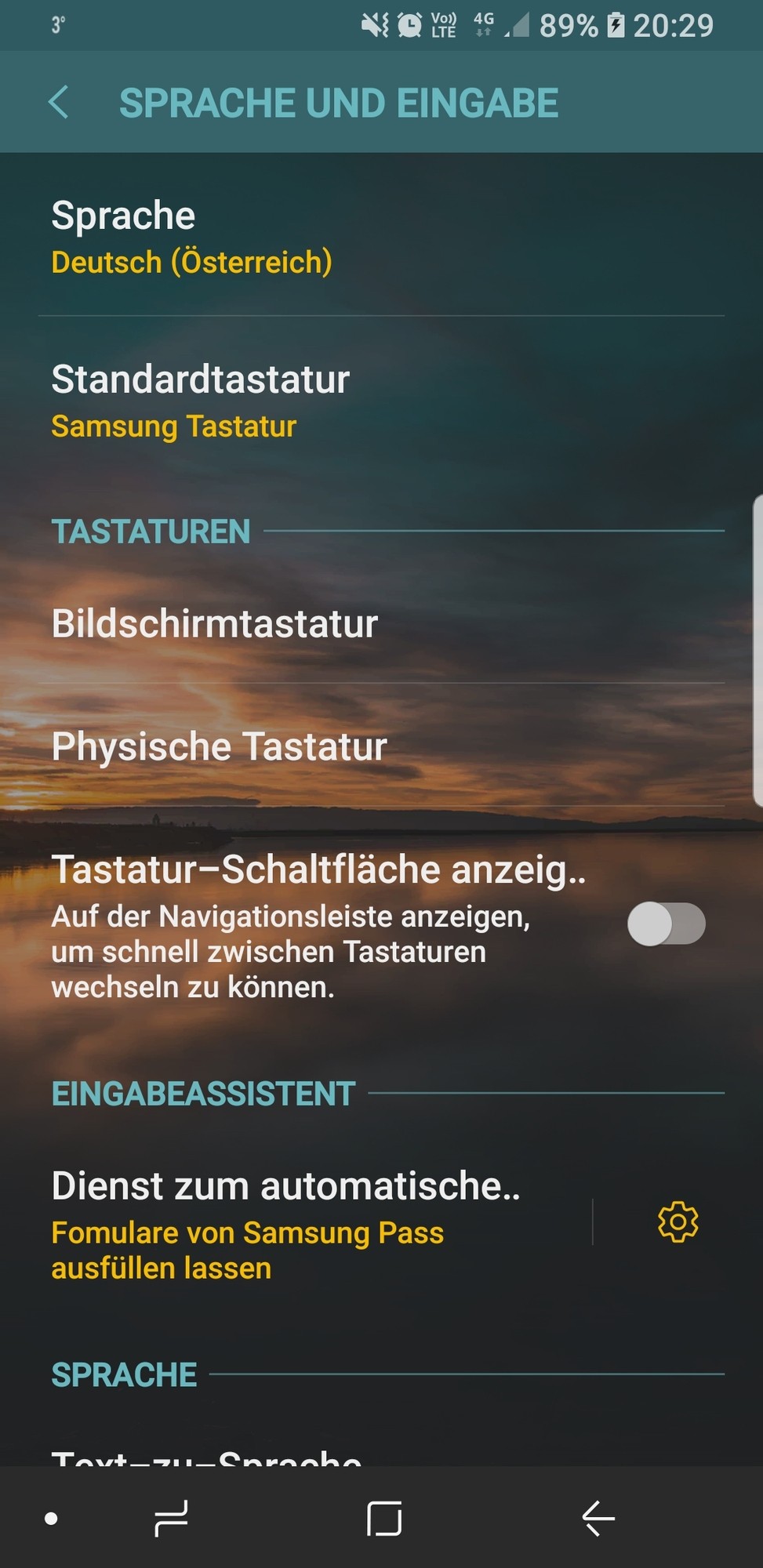The width and height of the screenshot is (763, 1568).
Task: Enable the Tastatur-Schaltfläche anzeigen switch
Action: point(666,924)
